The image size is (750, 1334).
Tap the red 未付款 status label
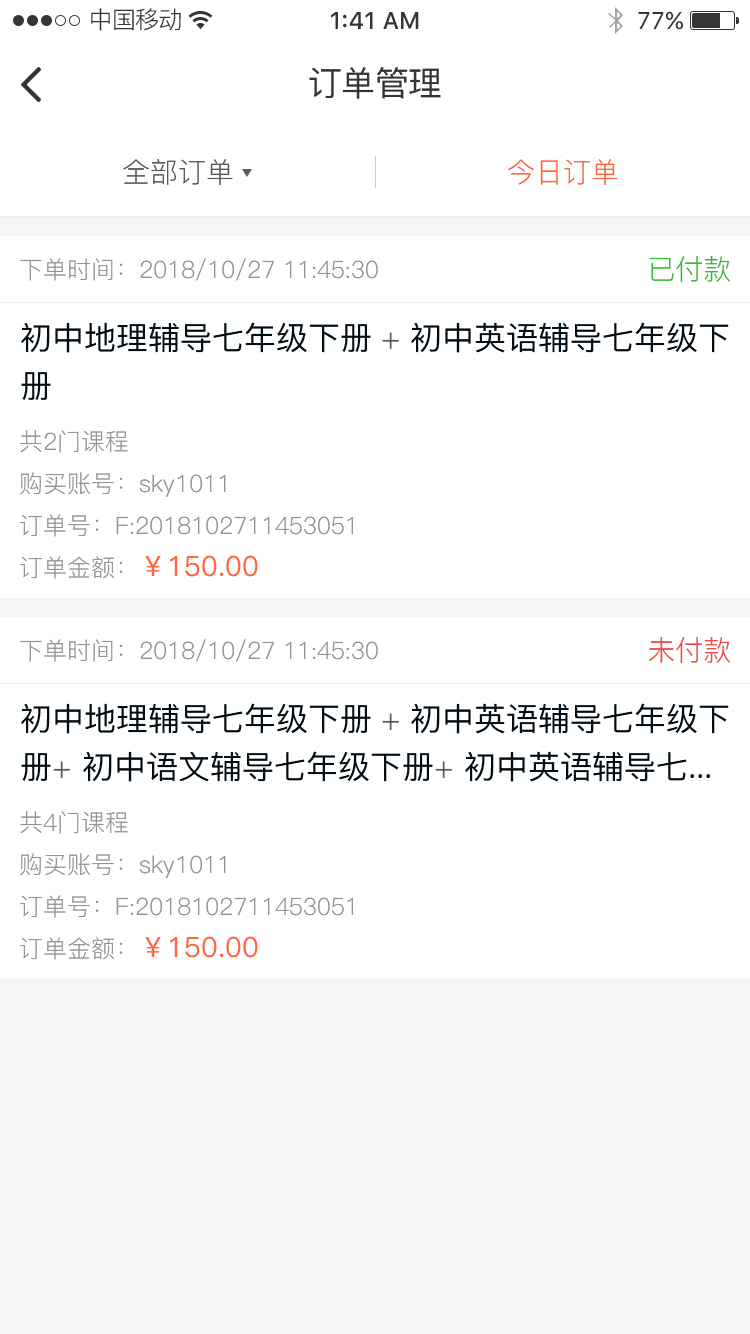(689, 650)
